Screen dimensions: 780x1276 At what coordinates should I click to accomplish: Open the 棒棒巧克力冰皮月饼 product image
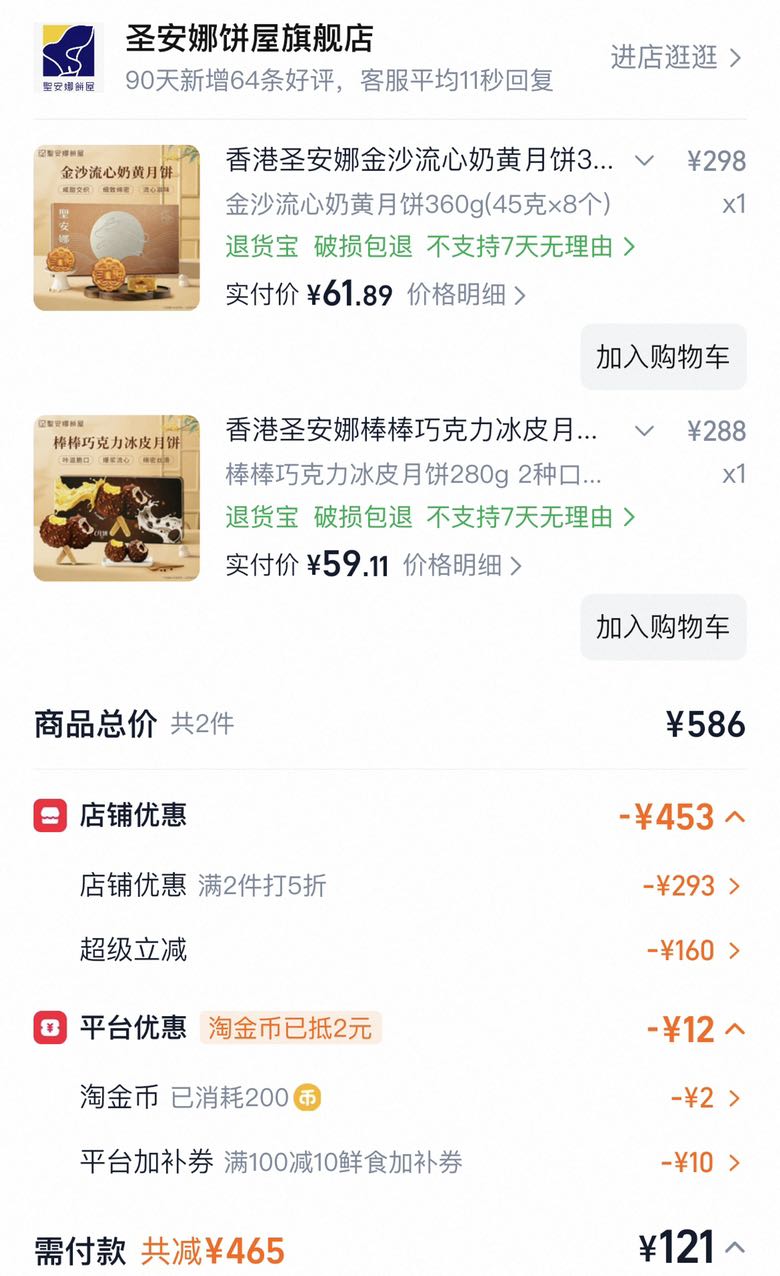click(117, 498)
